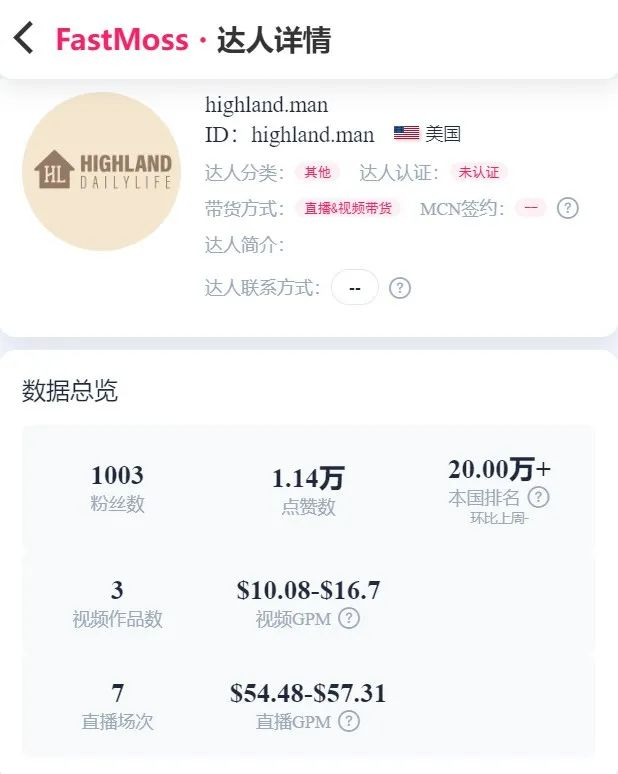
Task: Open the 视频GPM info icon
Action: (349, 618)
